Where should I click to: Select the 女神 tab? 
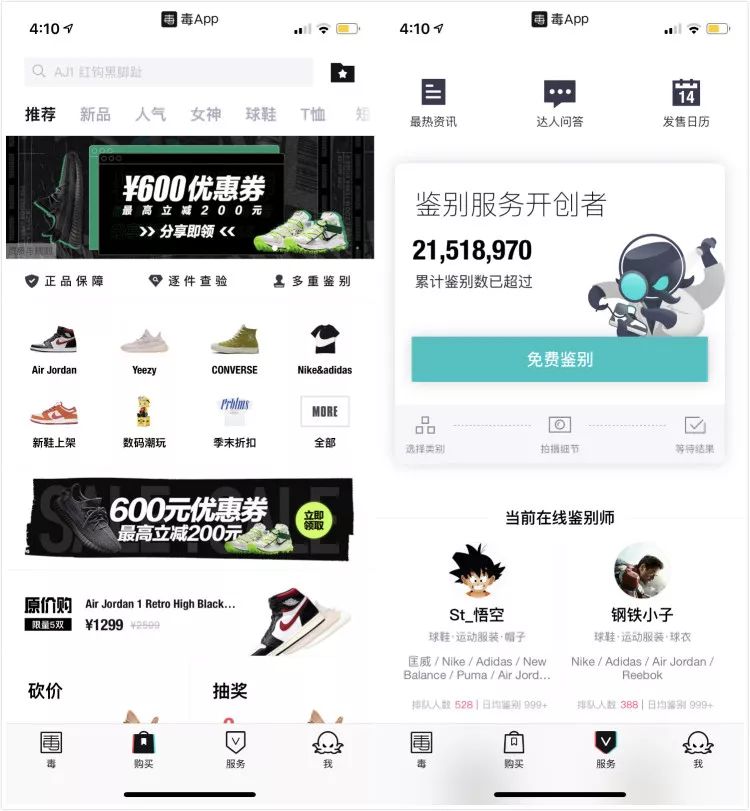tap(205, 115)
